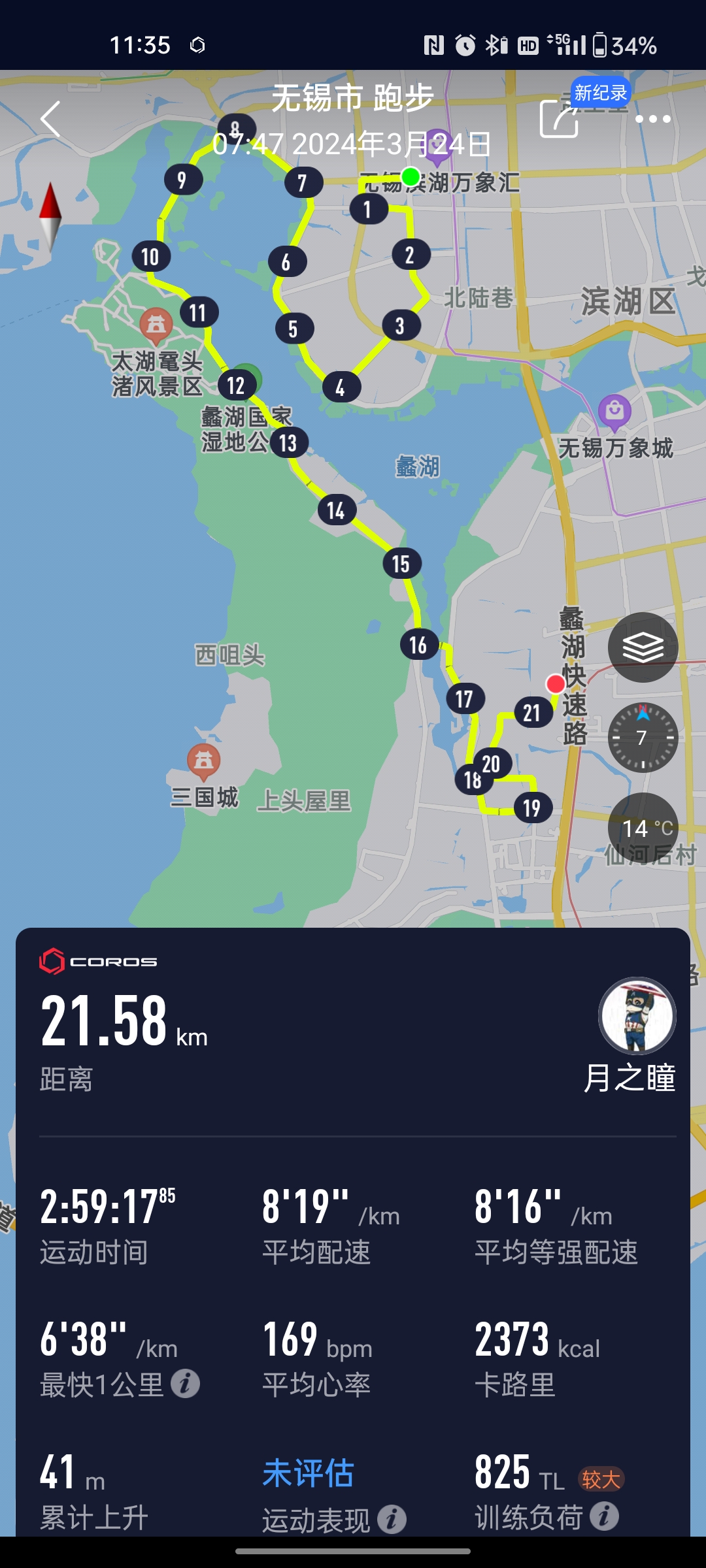View info about 运动表现
Screen dimensions: 706x1568
click(392, 1519)
